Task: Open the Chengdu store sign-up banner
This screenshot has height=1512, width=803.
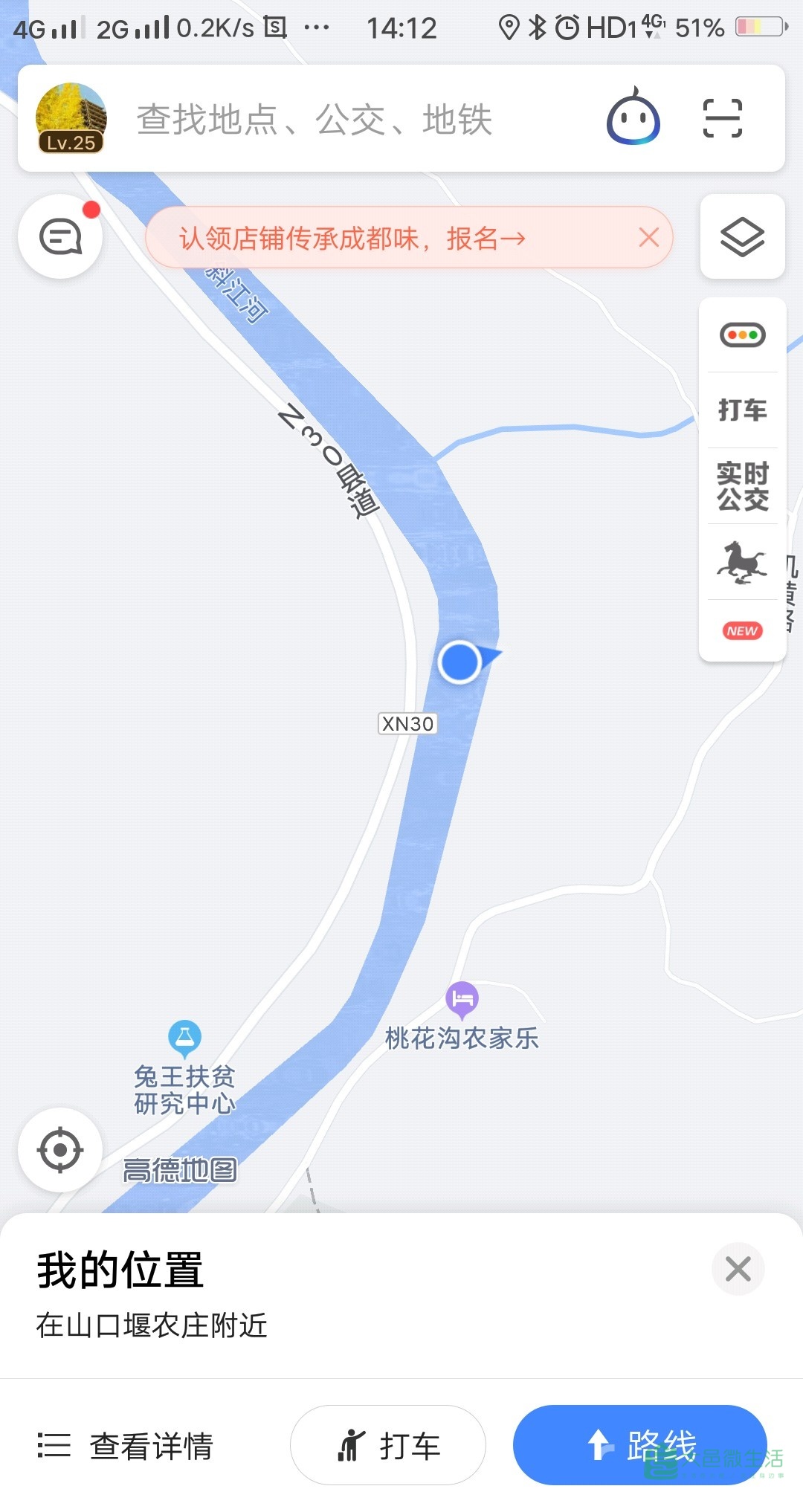Action: point(352,239)
